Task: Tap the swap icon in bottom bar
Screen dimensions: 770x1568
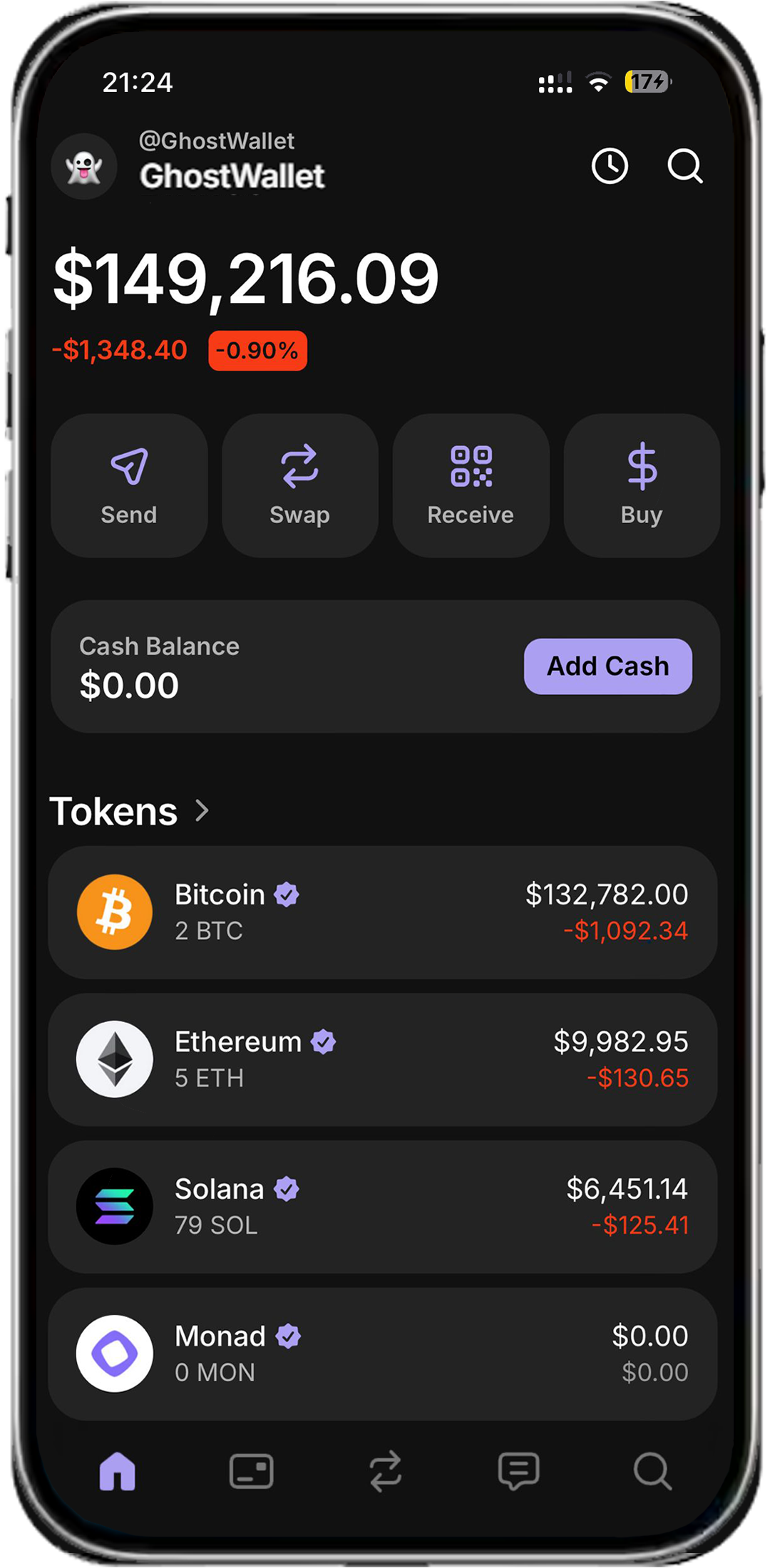Action: click(x=385, y=1470)
